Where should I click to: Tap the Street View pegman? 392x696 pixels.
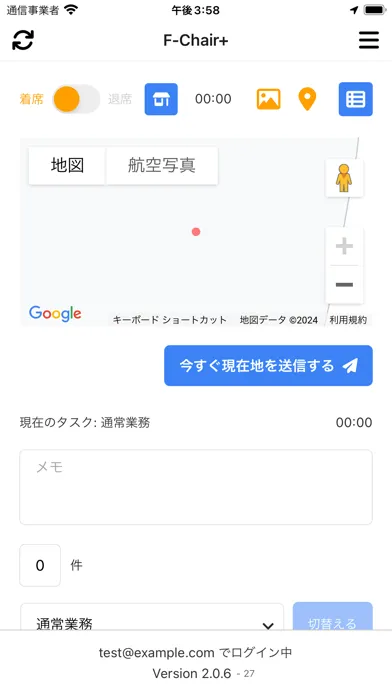[x=344, y=178]
